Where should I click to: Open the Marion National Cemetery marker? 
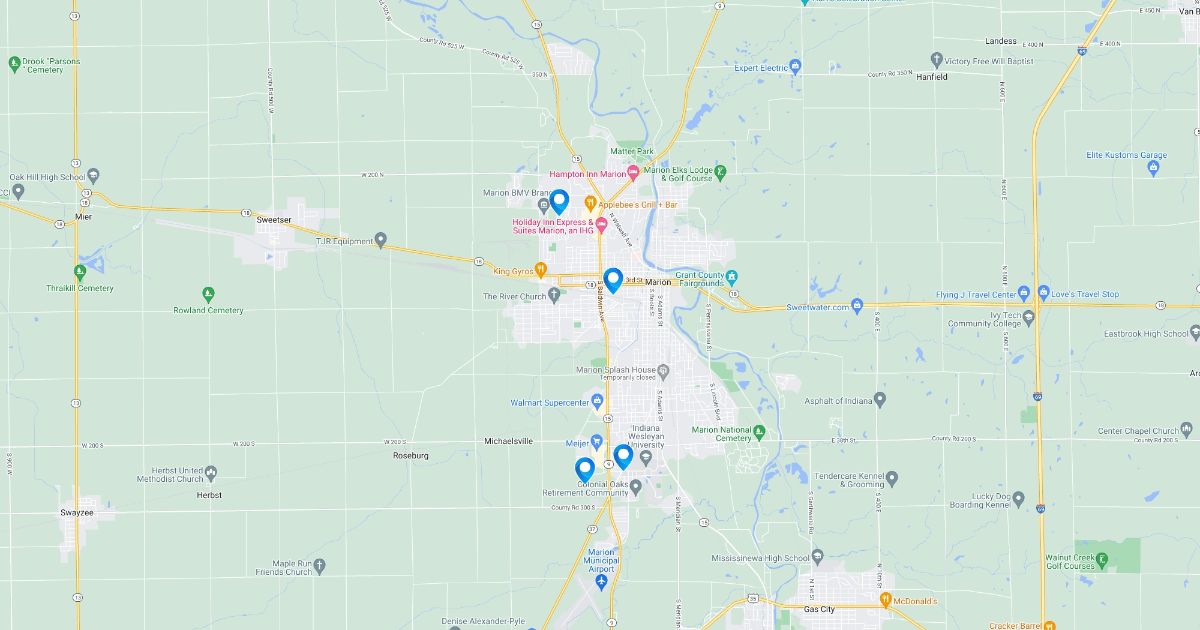pos(759,432)
